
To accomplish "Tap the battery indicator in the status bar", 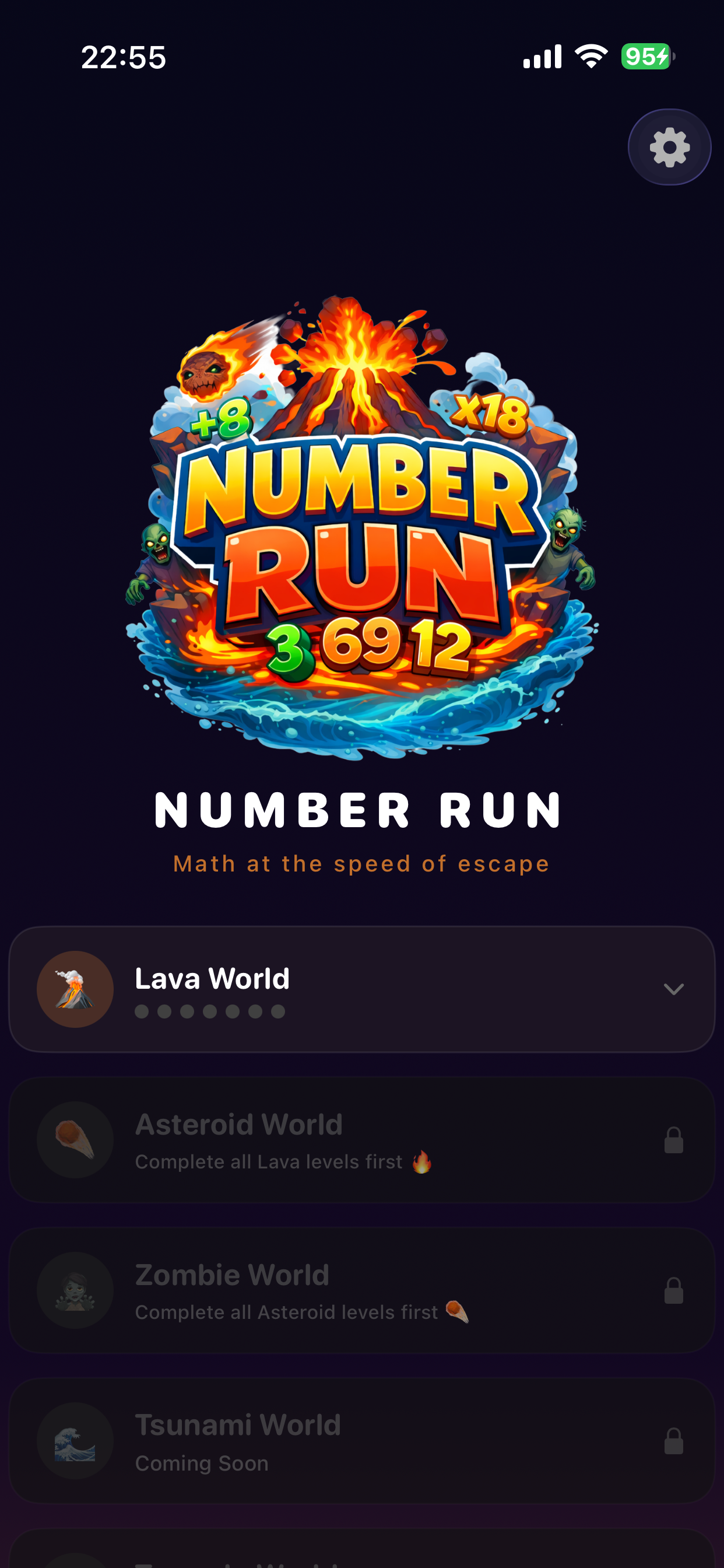I will pos(647,55).
